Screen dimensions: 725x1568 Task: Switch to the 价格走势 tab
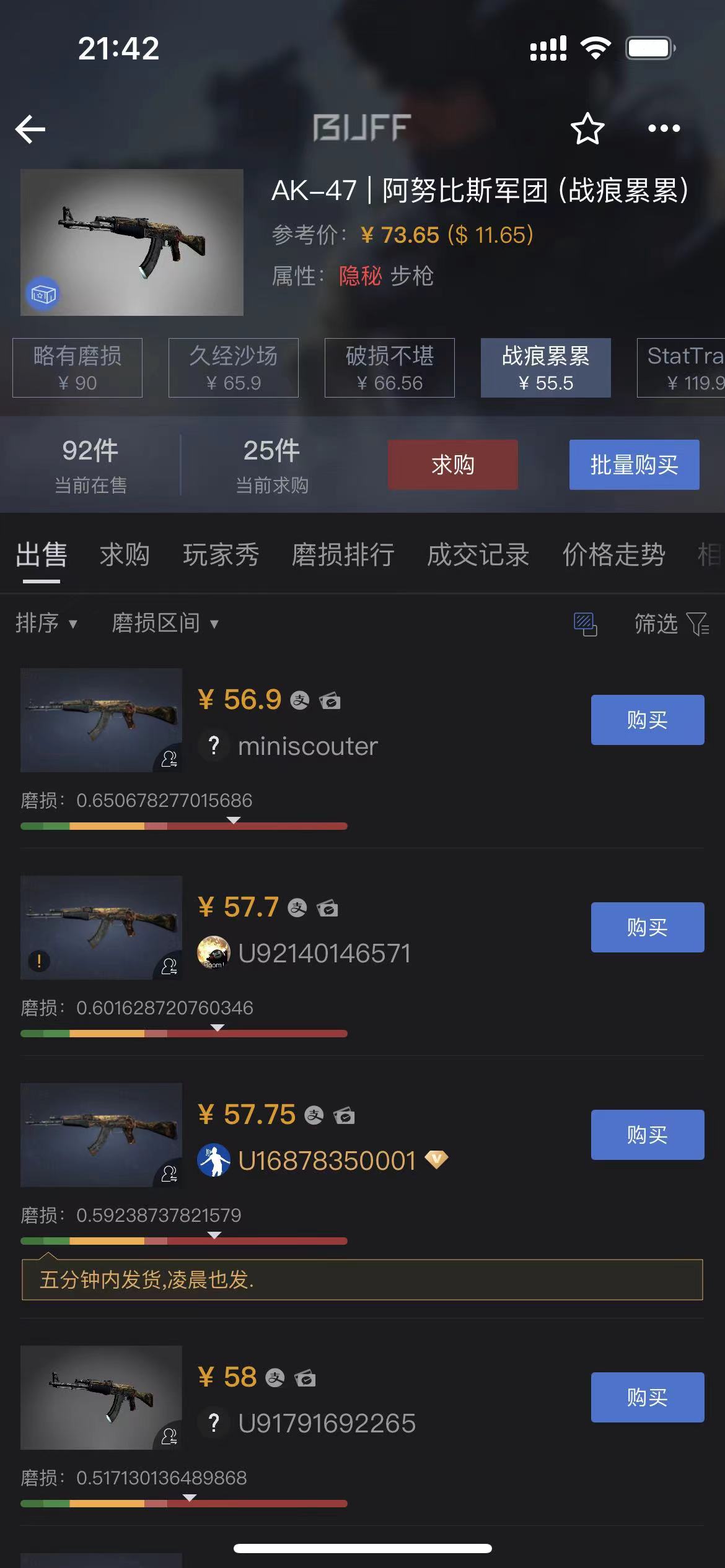pos(613,555)
